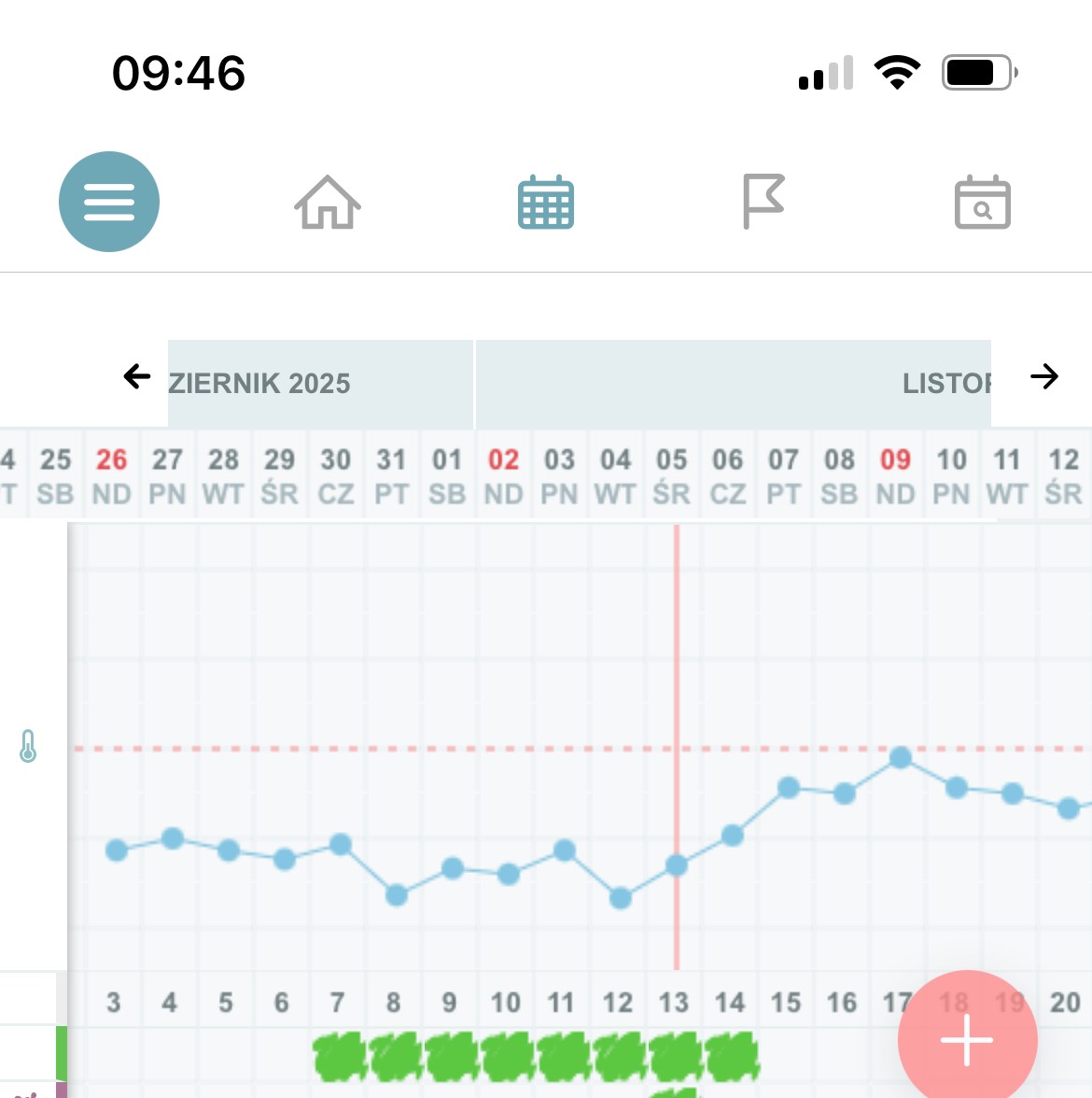Open the hamburger menu
Screen dimensions: 1092x1098
pyautogui.click(x=109, y=202)
